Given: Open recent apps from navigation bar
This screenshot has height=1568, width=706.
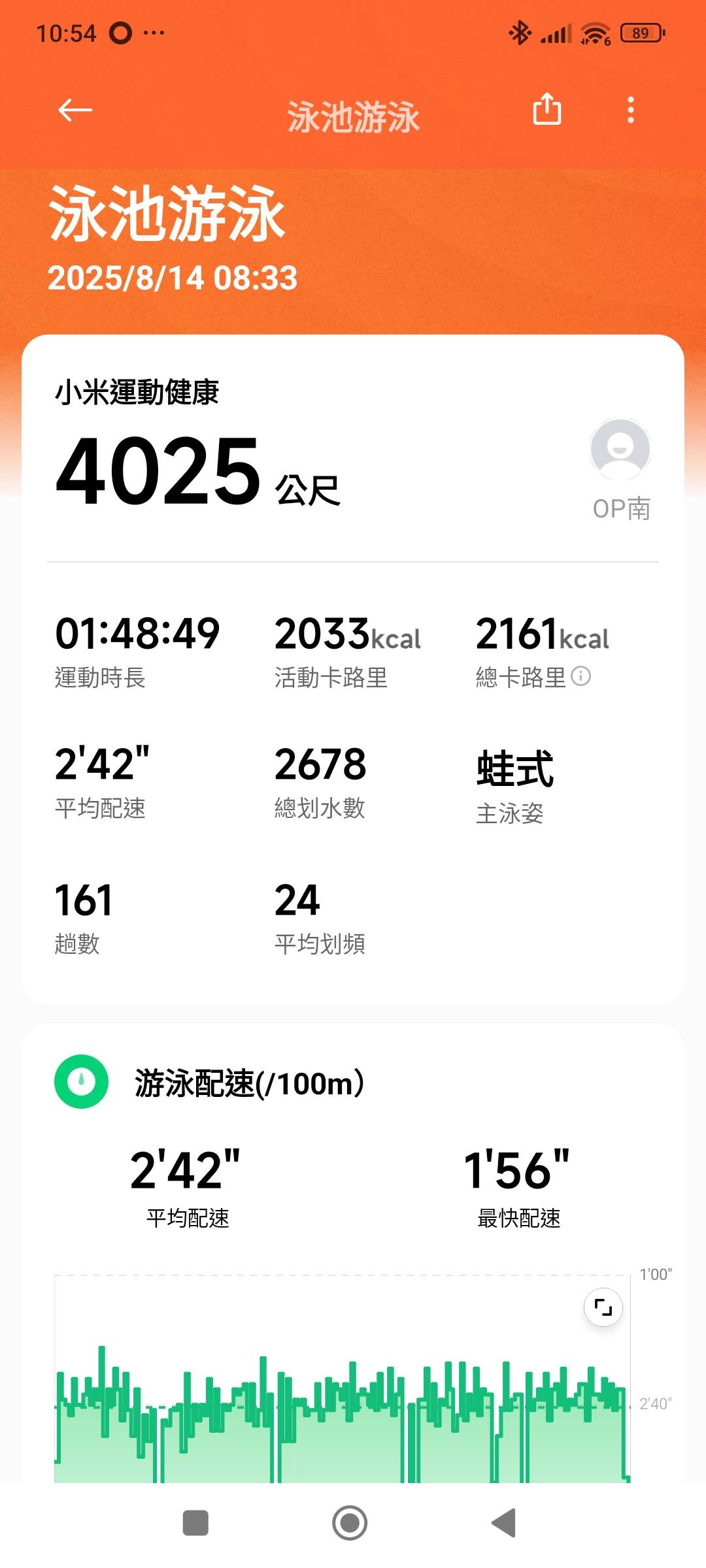Looking at the screenshot, I should tap(195, 1523).
